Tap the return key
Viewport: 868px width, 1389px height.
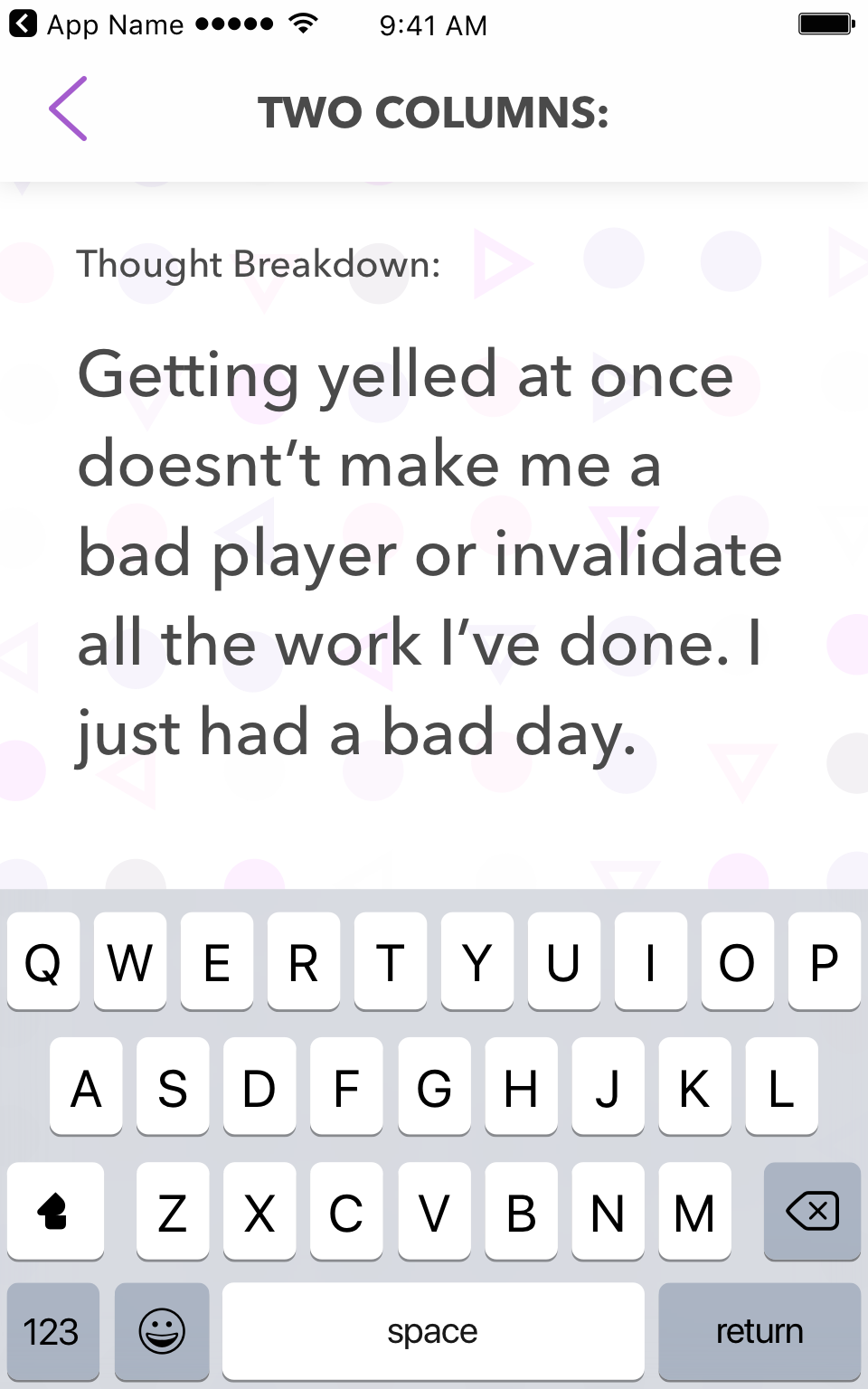(x=759, y=1331)
